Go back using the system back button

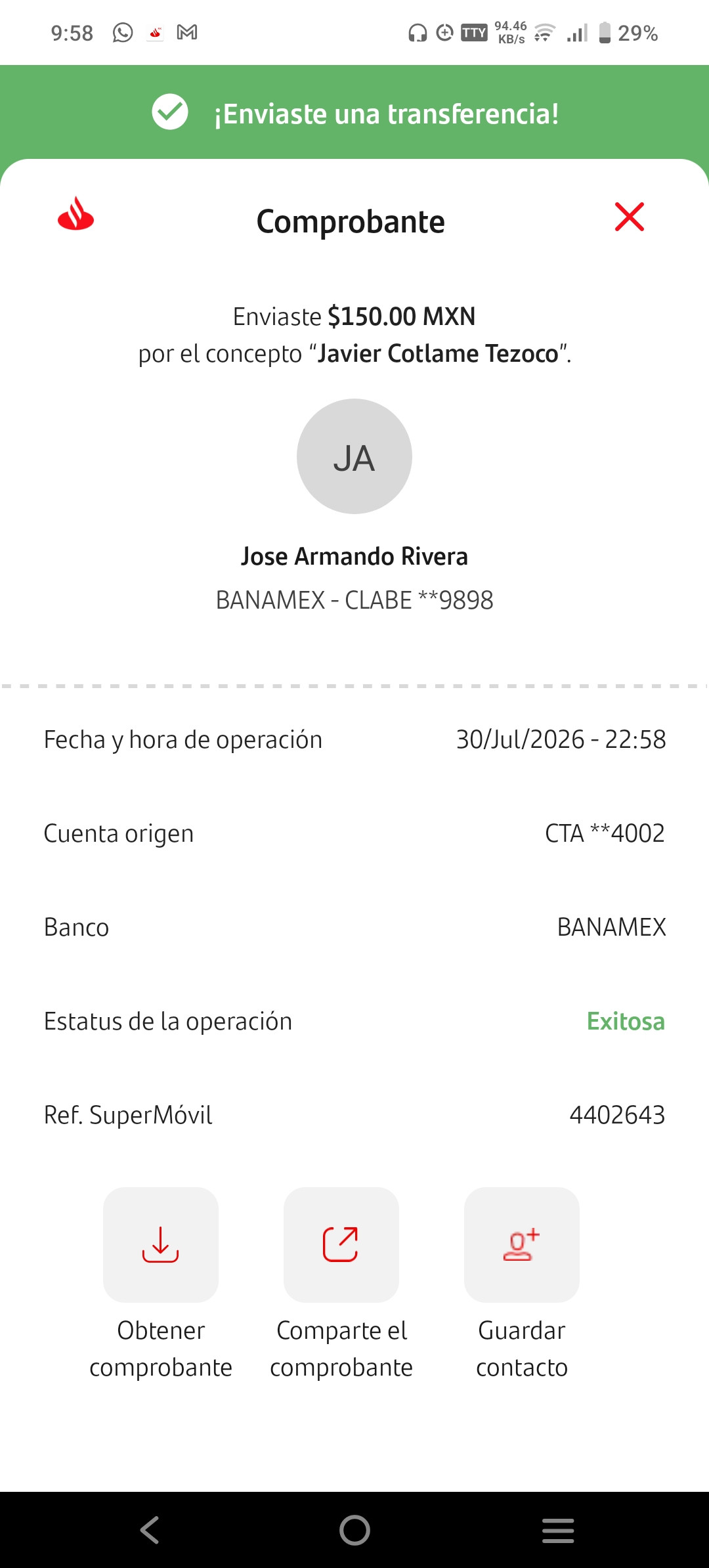(150, 1530)
